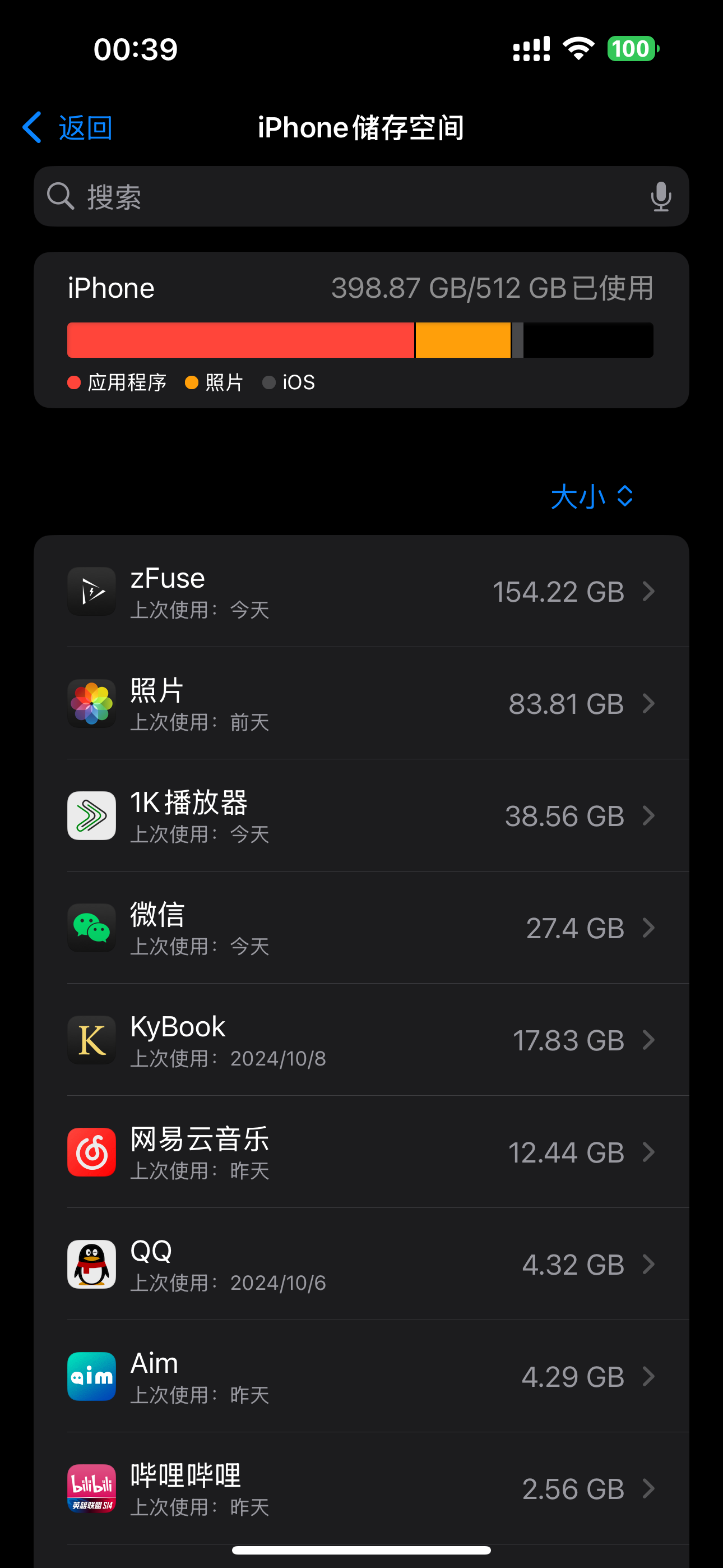This screenshot has width=723, height=1568.
Task: Start voice dictation with the microphone icon
Action: (x=660, y=197)
